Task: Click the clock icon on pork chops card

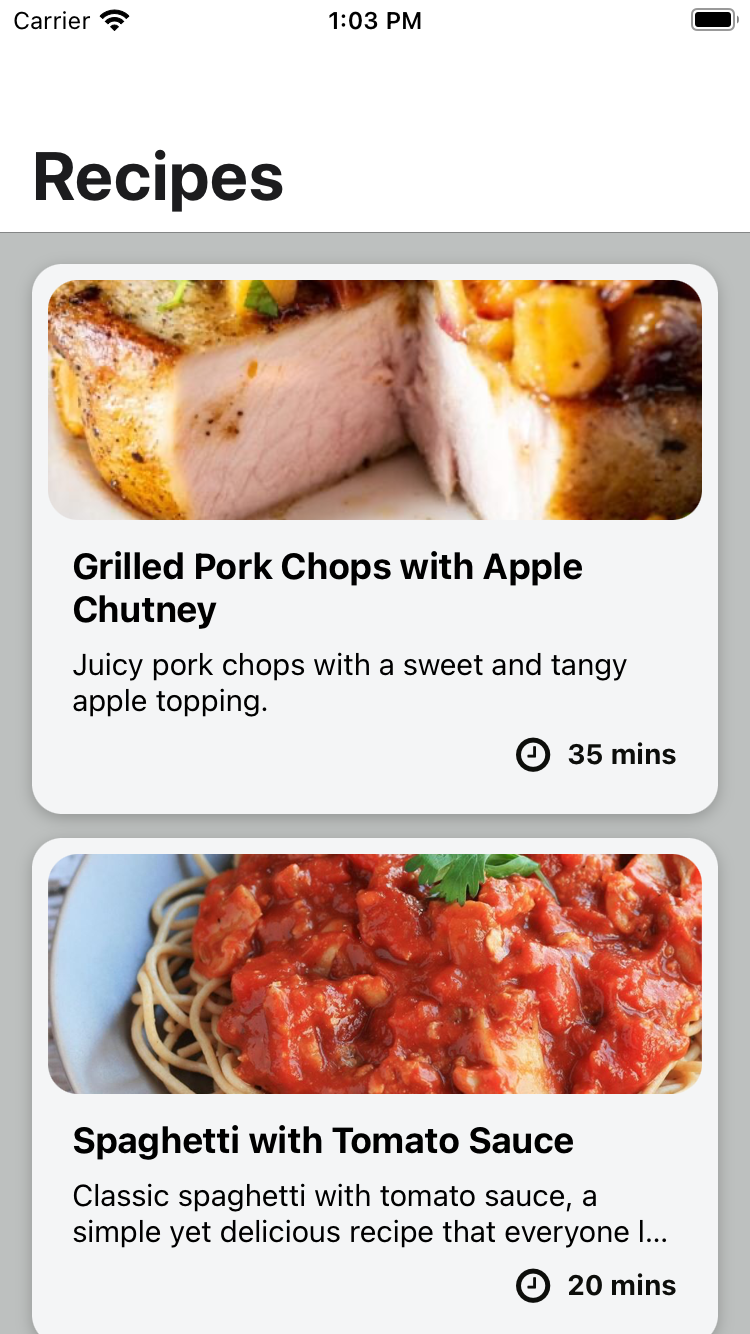Action: (x=533, y=755)
